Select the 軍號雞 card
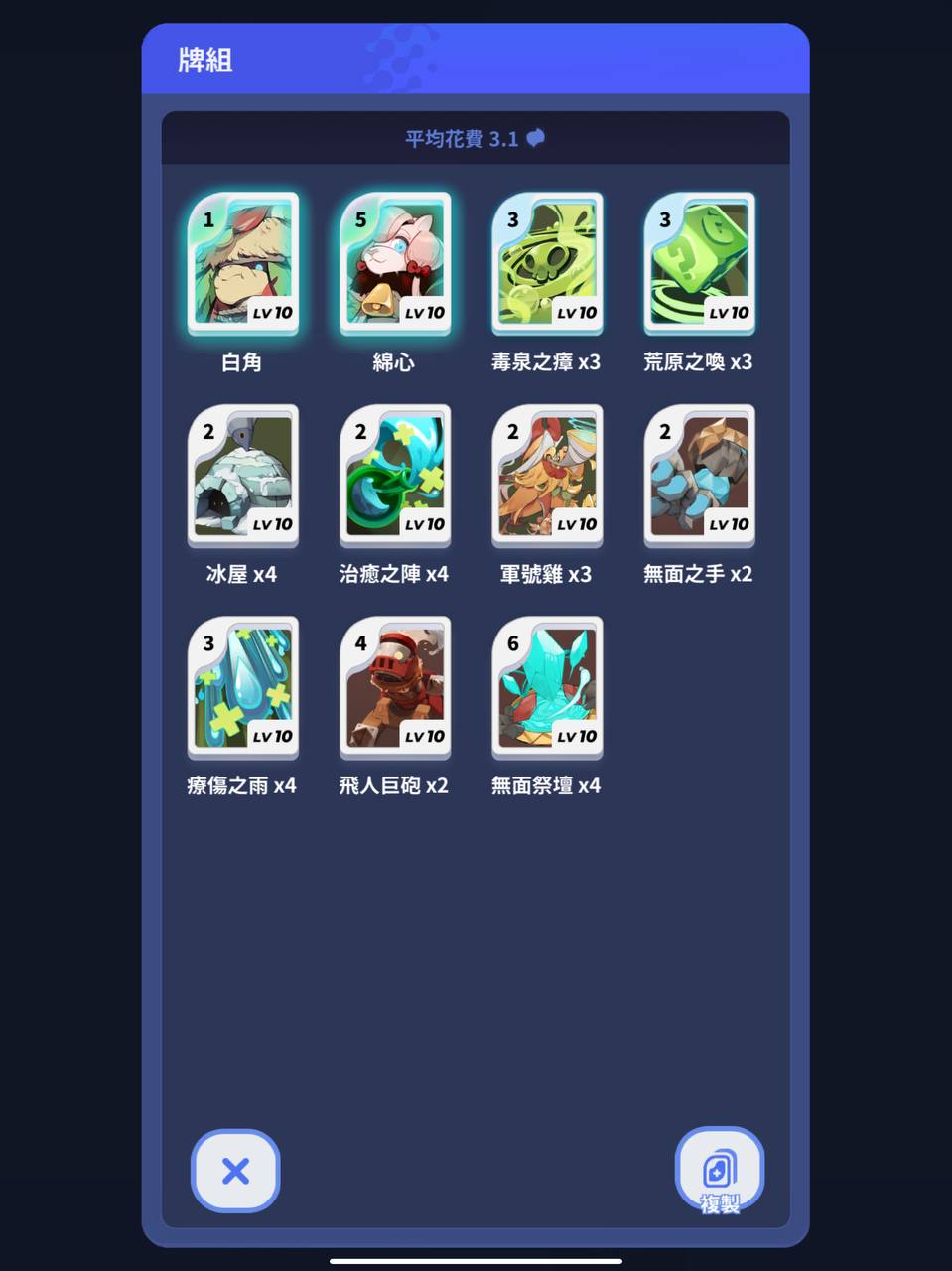 (x=547, y=476)
